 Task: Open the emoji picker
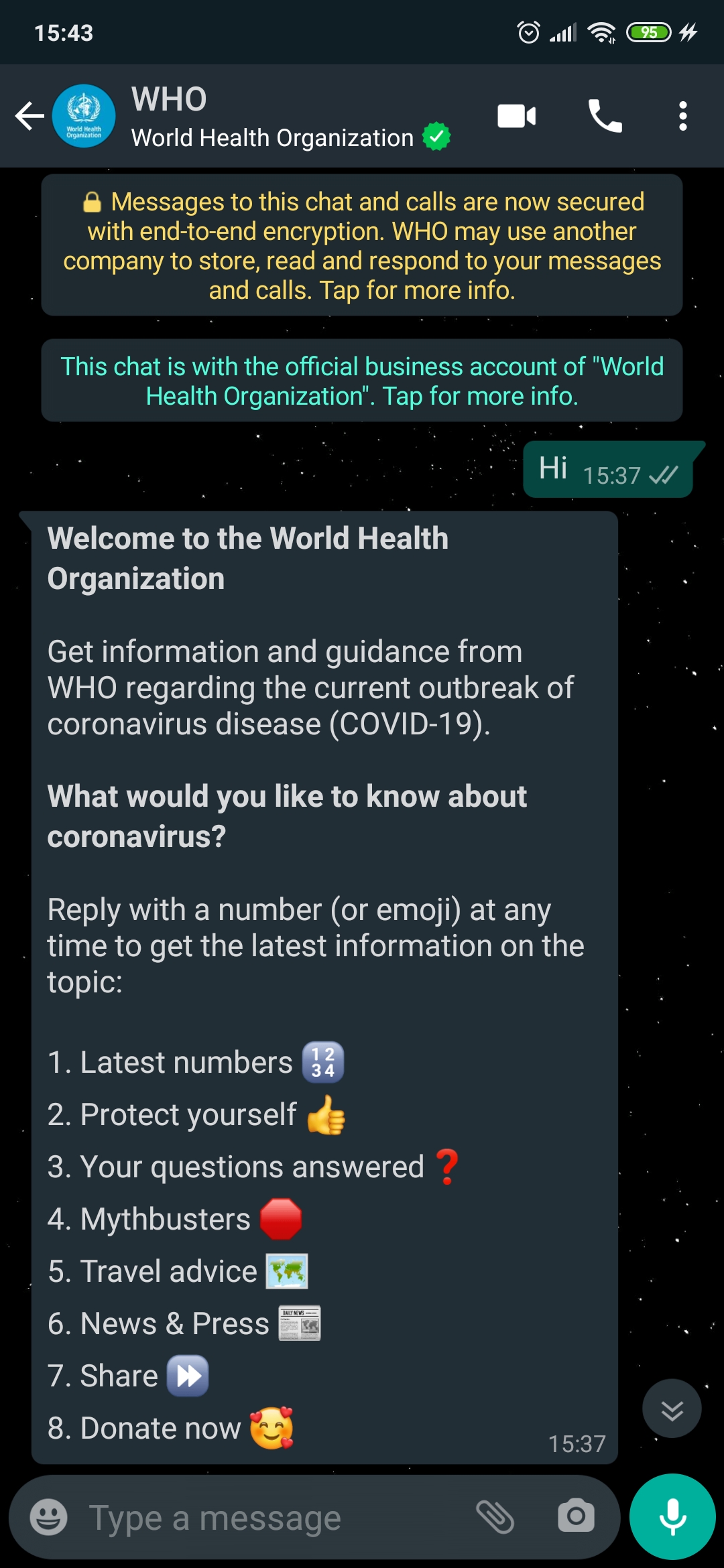[49, 1517]
